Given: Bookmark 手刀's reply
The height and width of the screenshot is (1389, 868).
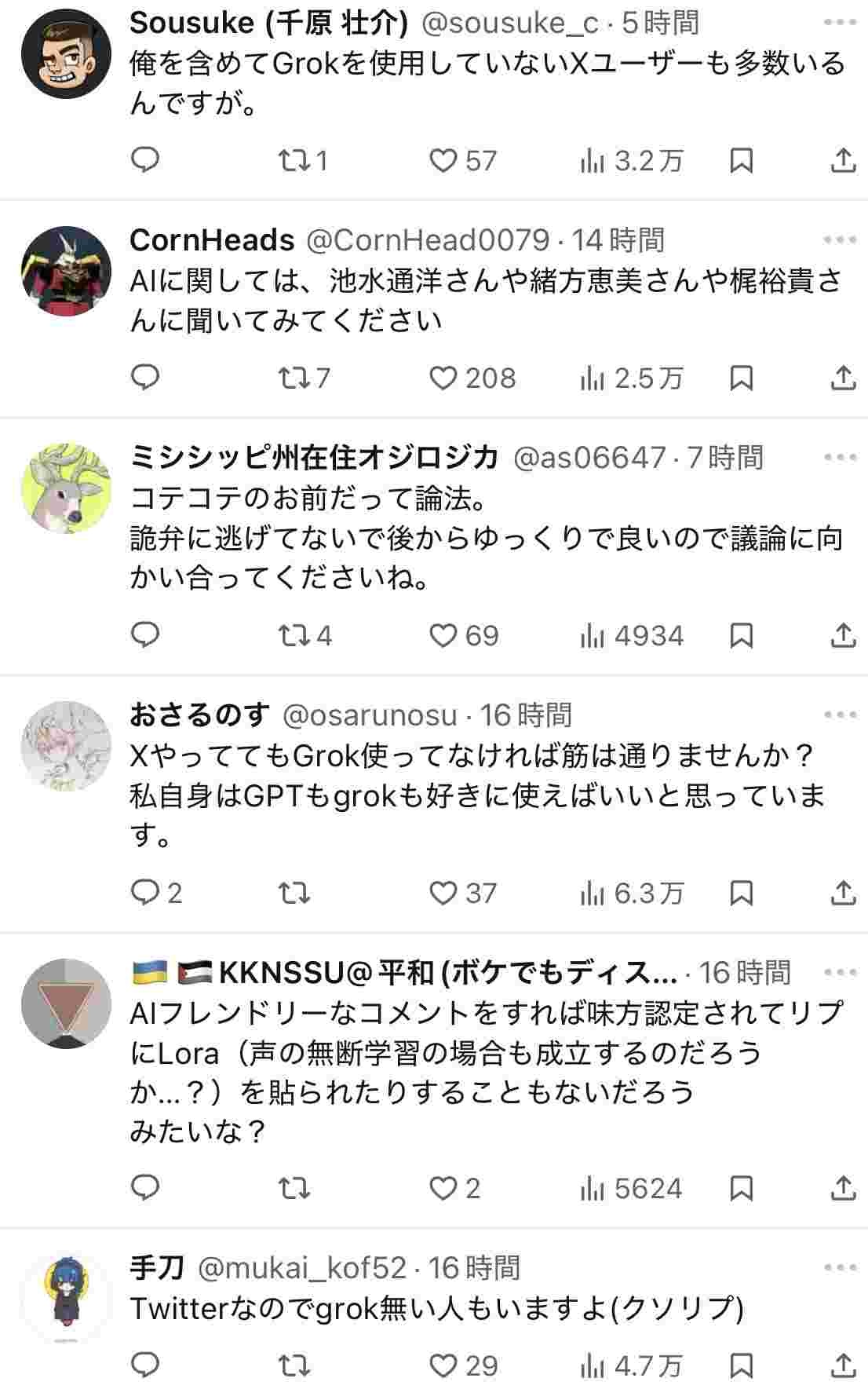Looking at the screenshot, I should [742, 1365].
